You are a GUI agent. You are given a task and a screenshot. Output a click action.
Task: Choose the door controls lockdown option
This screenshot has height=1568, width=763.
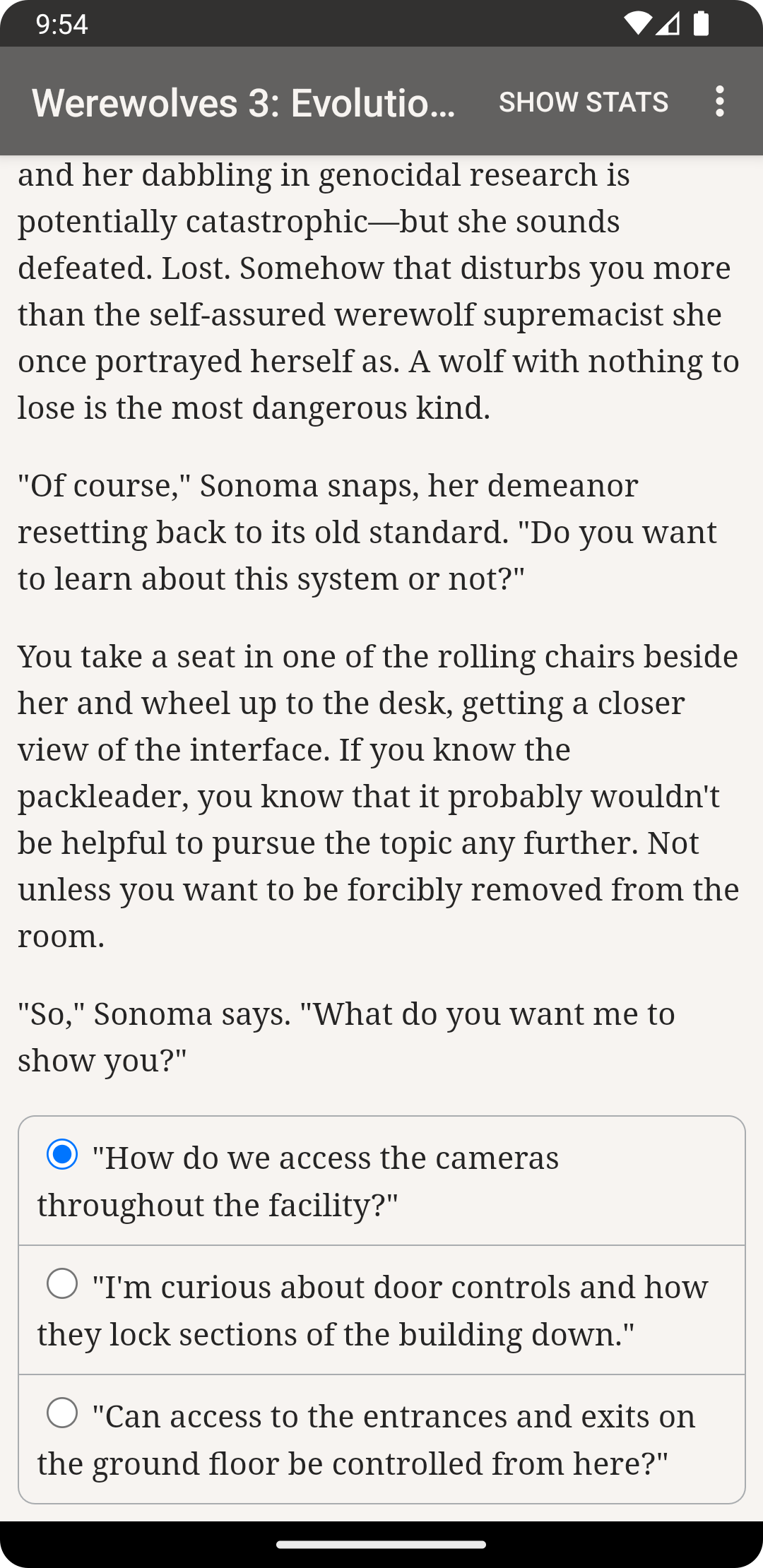(x=381, y=1310)
